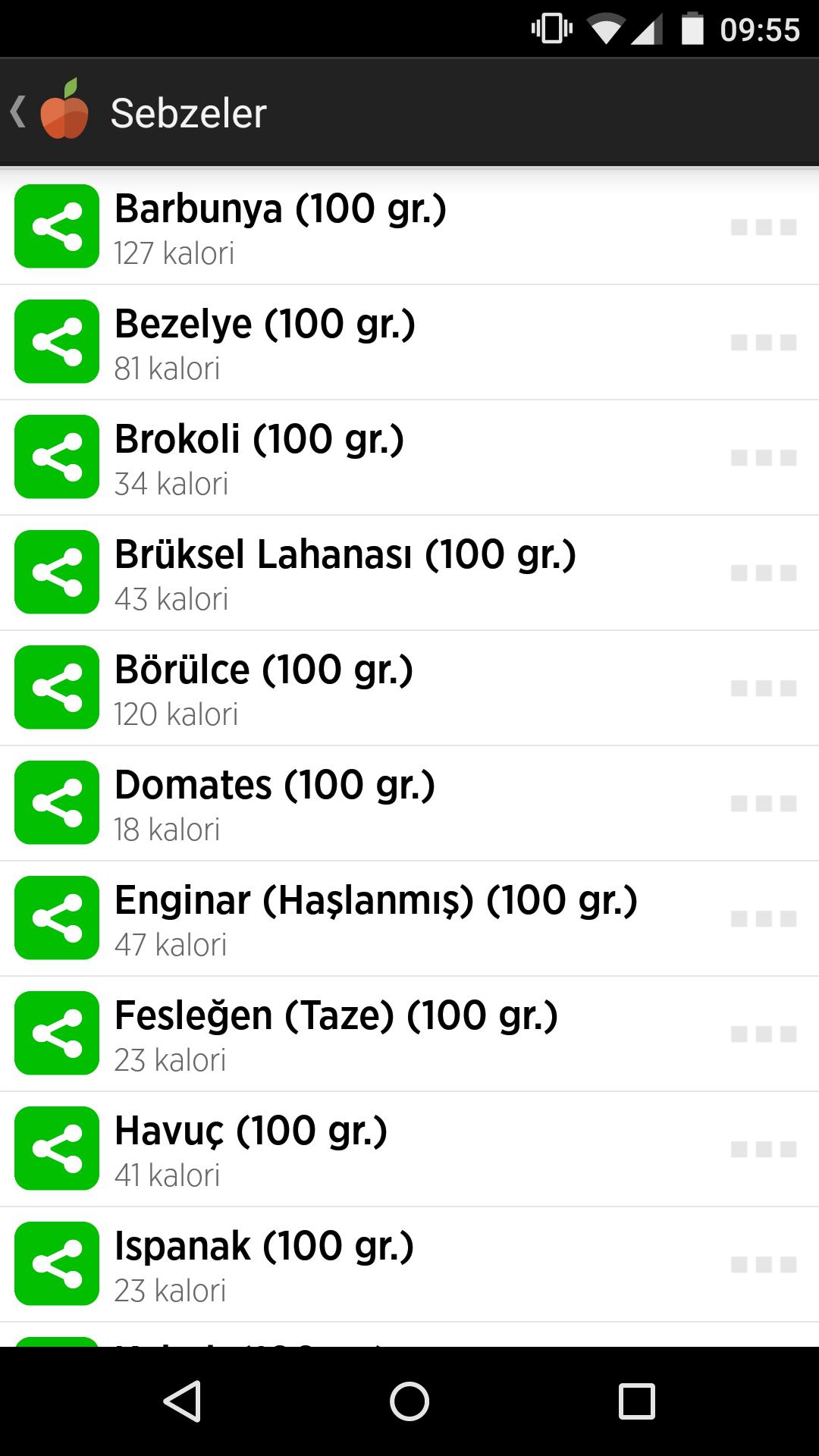Image resolution: width=819 pixels, height=1456 pixels.
Task: Share the Bezelye calorie entry
Action: (x=57, y=342)
